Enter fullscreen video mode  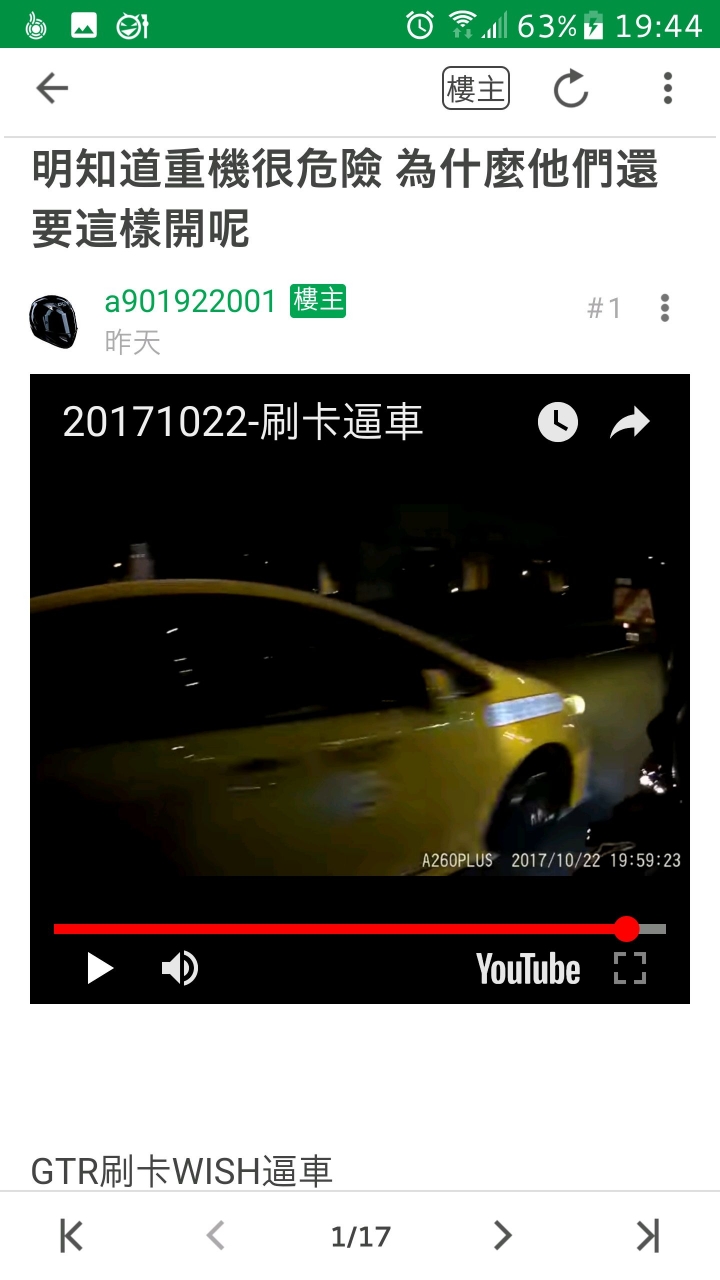(630, 968)
